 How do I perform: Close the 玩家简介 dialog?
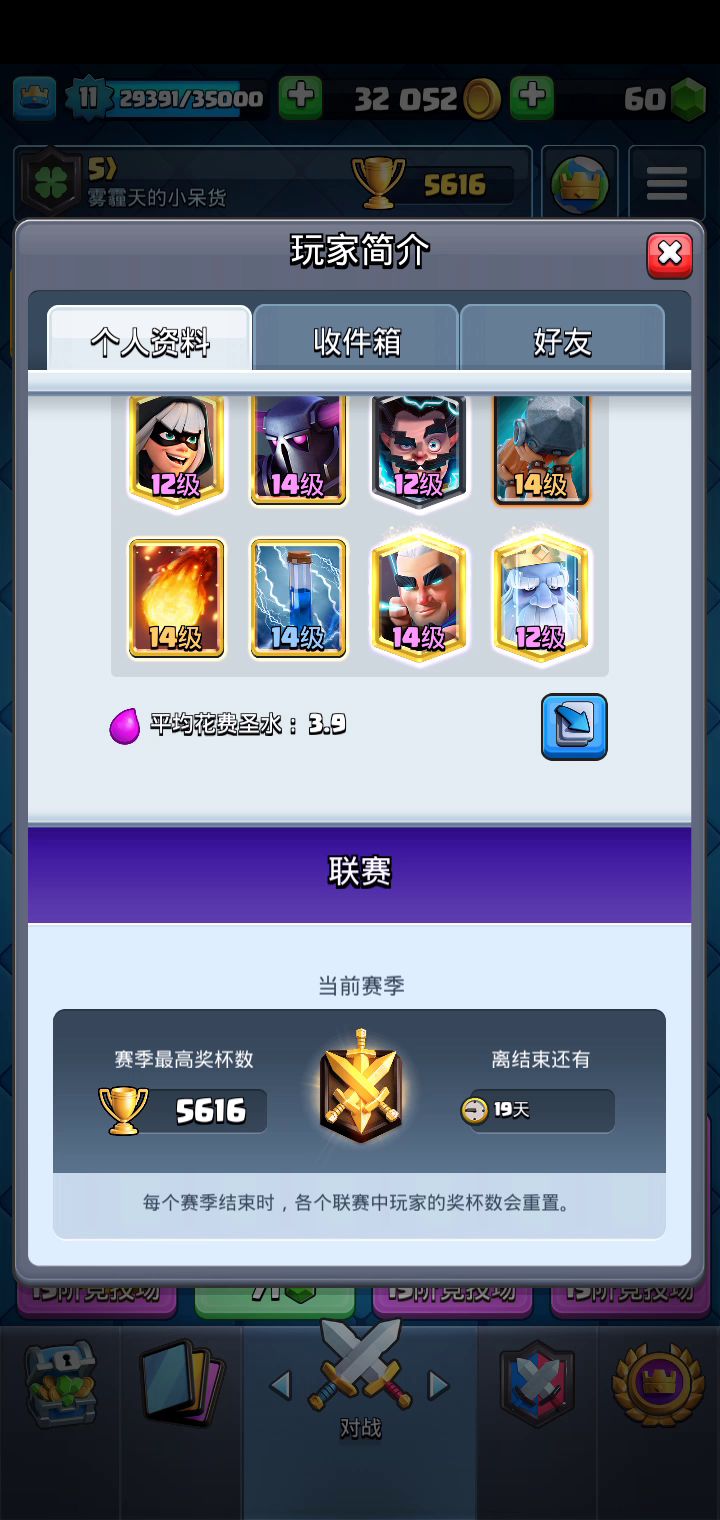tap(669, 255)
